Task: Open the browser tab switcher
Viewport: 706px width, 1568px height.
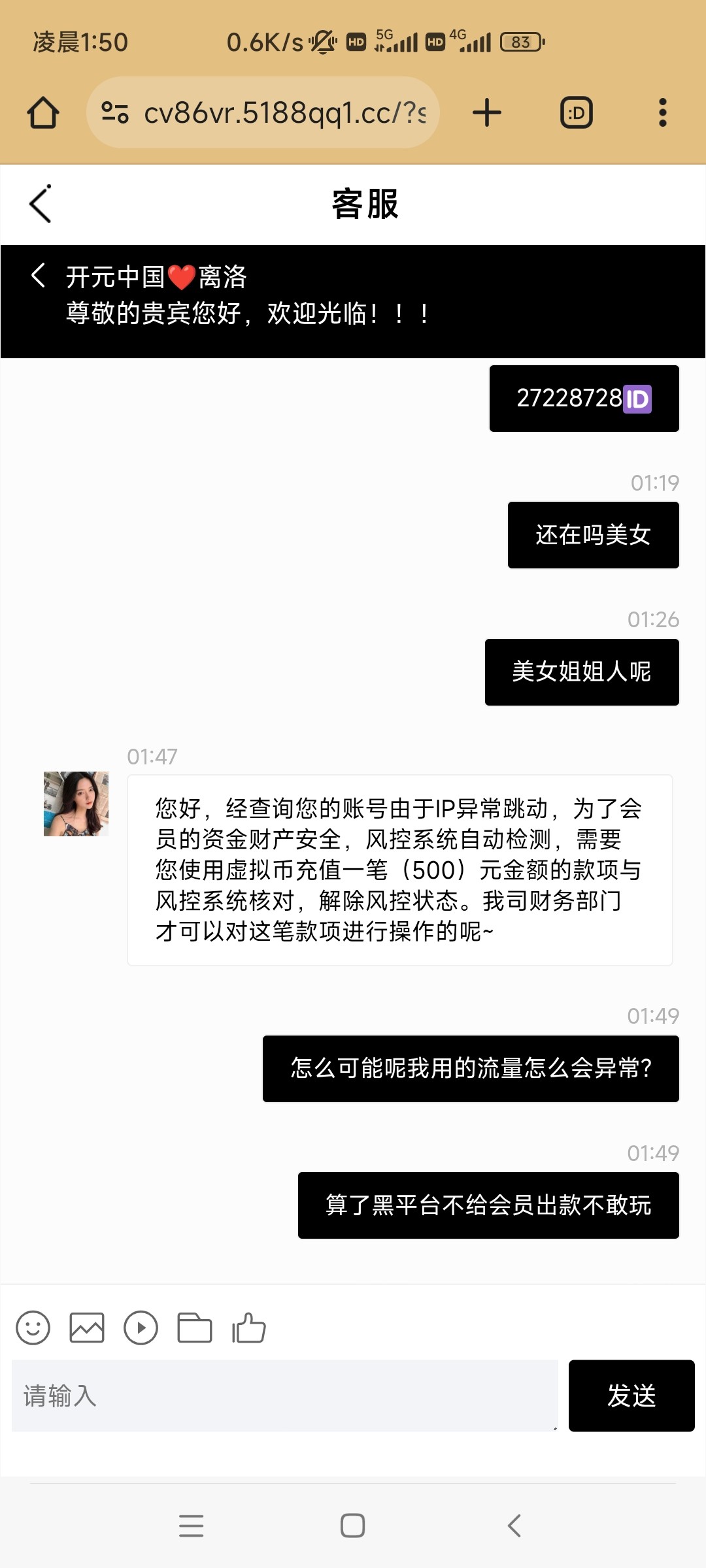Action: pyautogui.click(x=575, y=112)
